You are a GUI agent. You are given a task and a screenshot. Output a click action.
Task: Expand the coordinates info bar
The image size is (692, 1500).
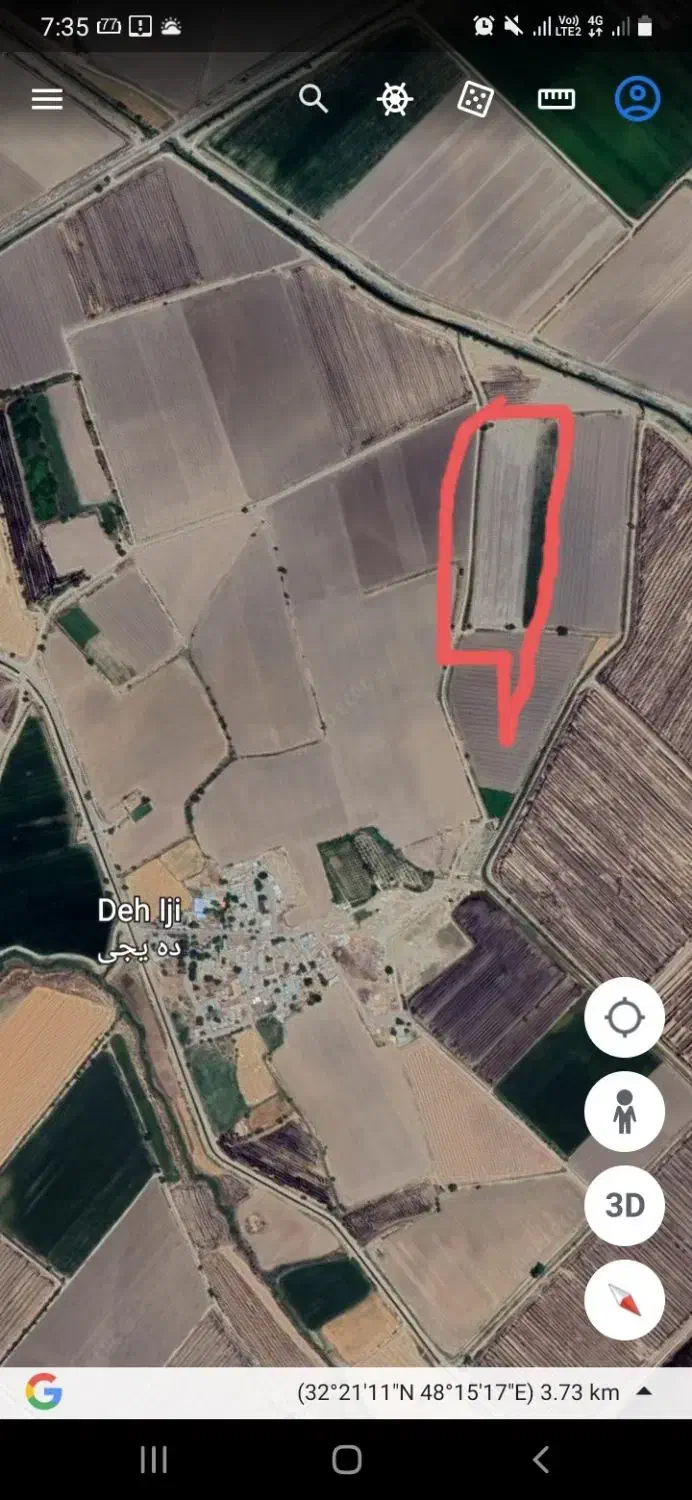tap(645, 1392)
